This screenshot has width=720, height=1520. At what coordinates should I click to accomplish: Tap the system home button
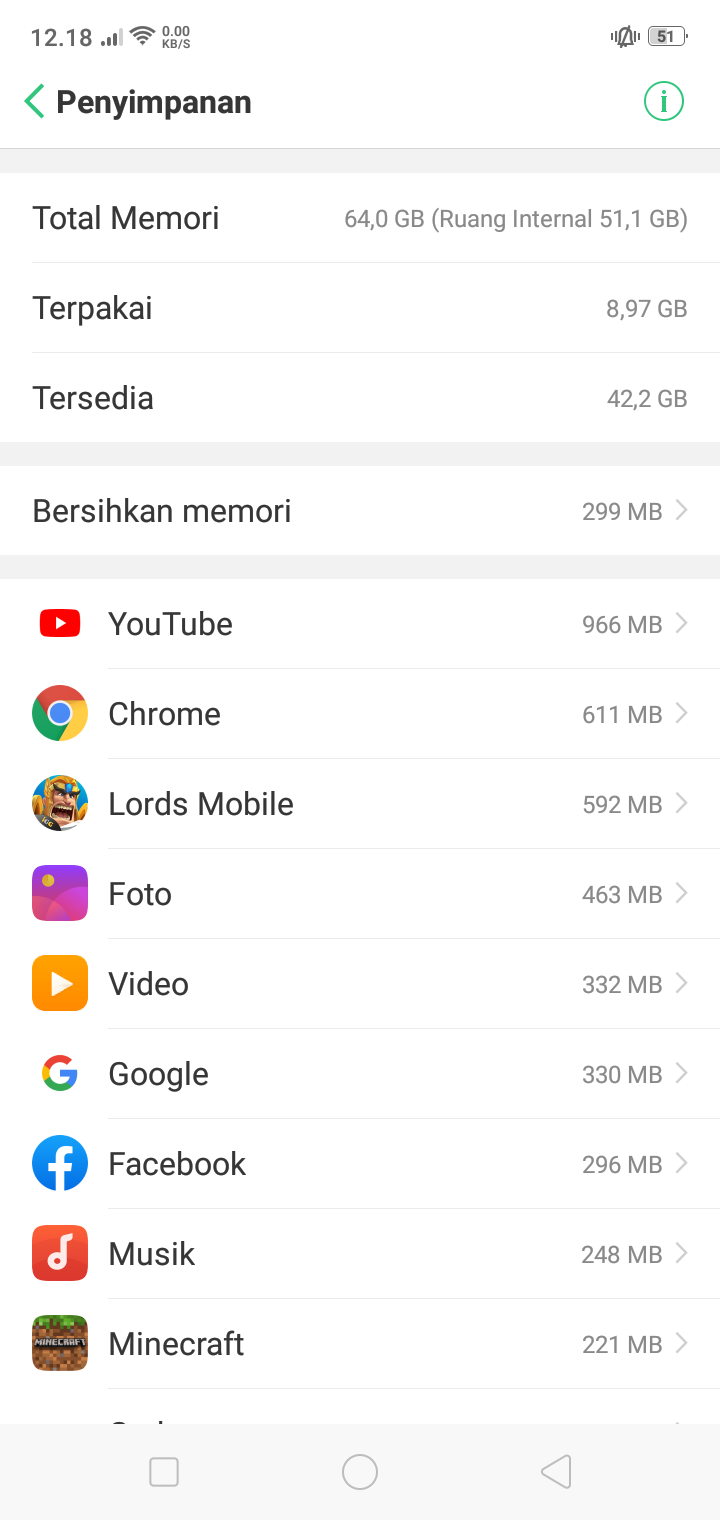click(x=360, y=1472)
